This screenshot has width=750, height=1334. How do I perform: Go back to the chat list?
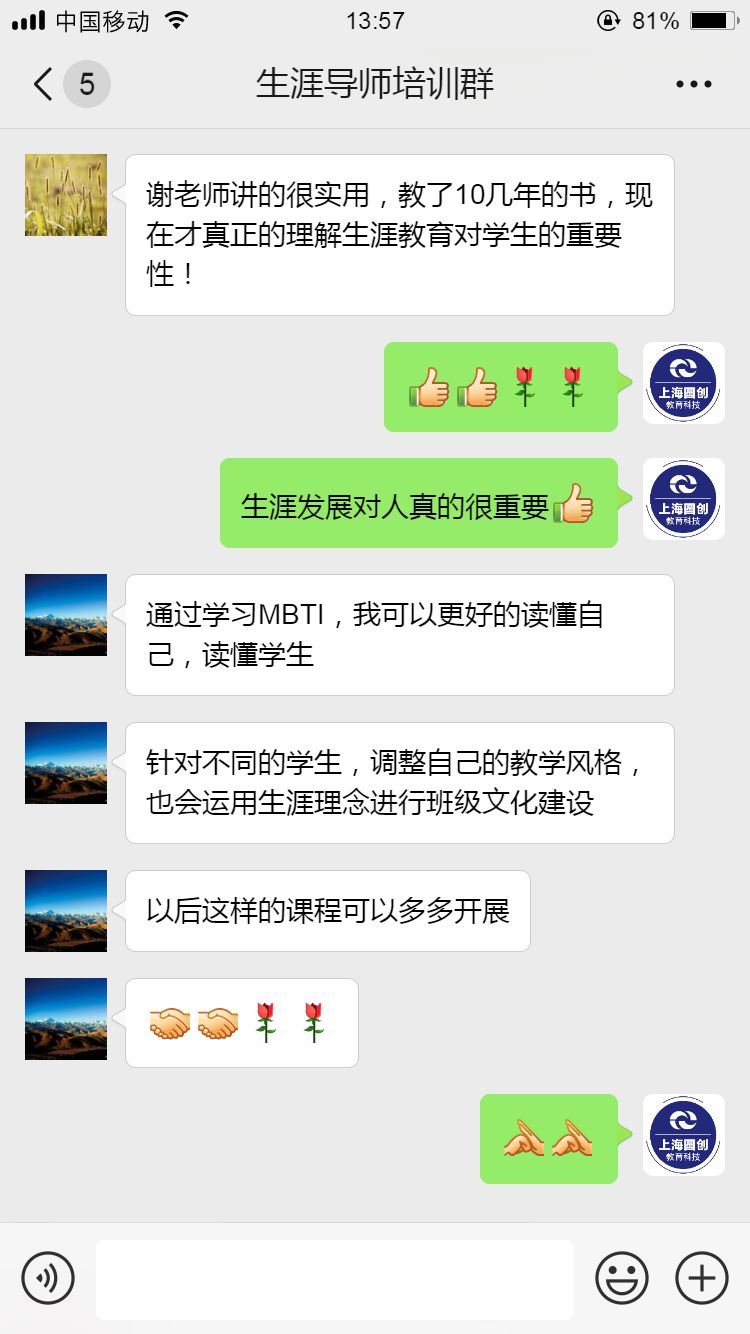44,85
